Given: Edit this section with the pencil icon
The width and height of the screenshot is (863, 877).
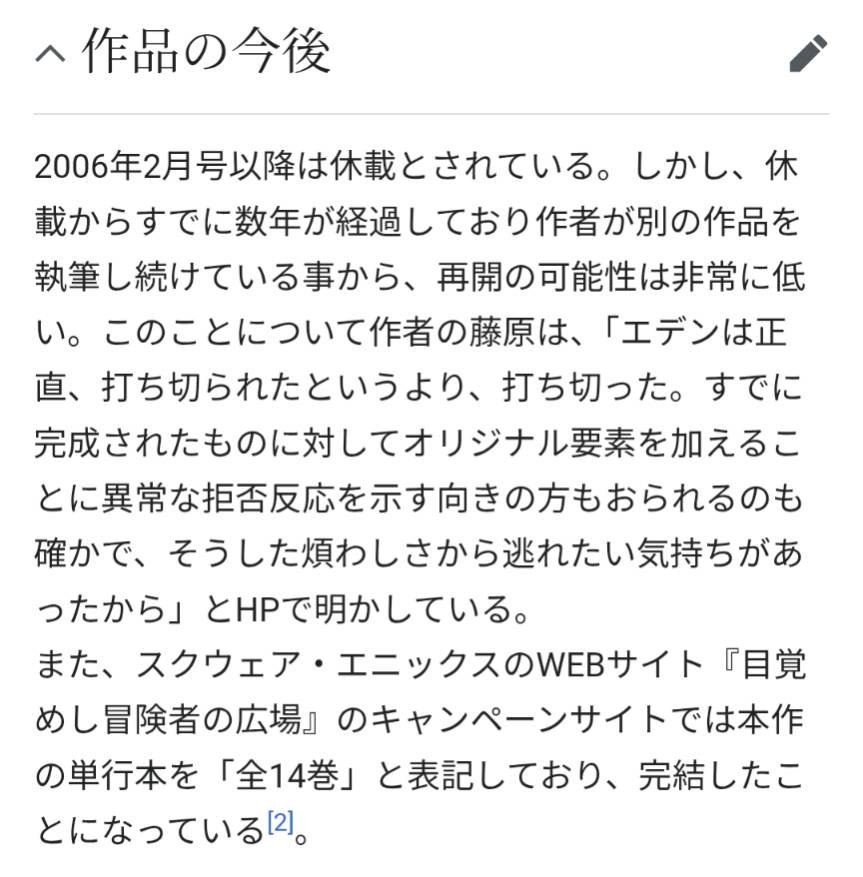Looking at the screenshot, I should [808, 54].
